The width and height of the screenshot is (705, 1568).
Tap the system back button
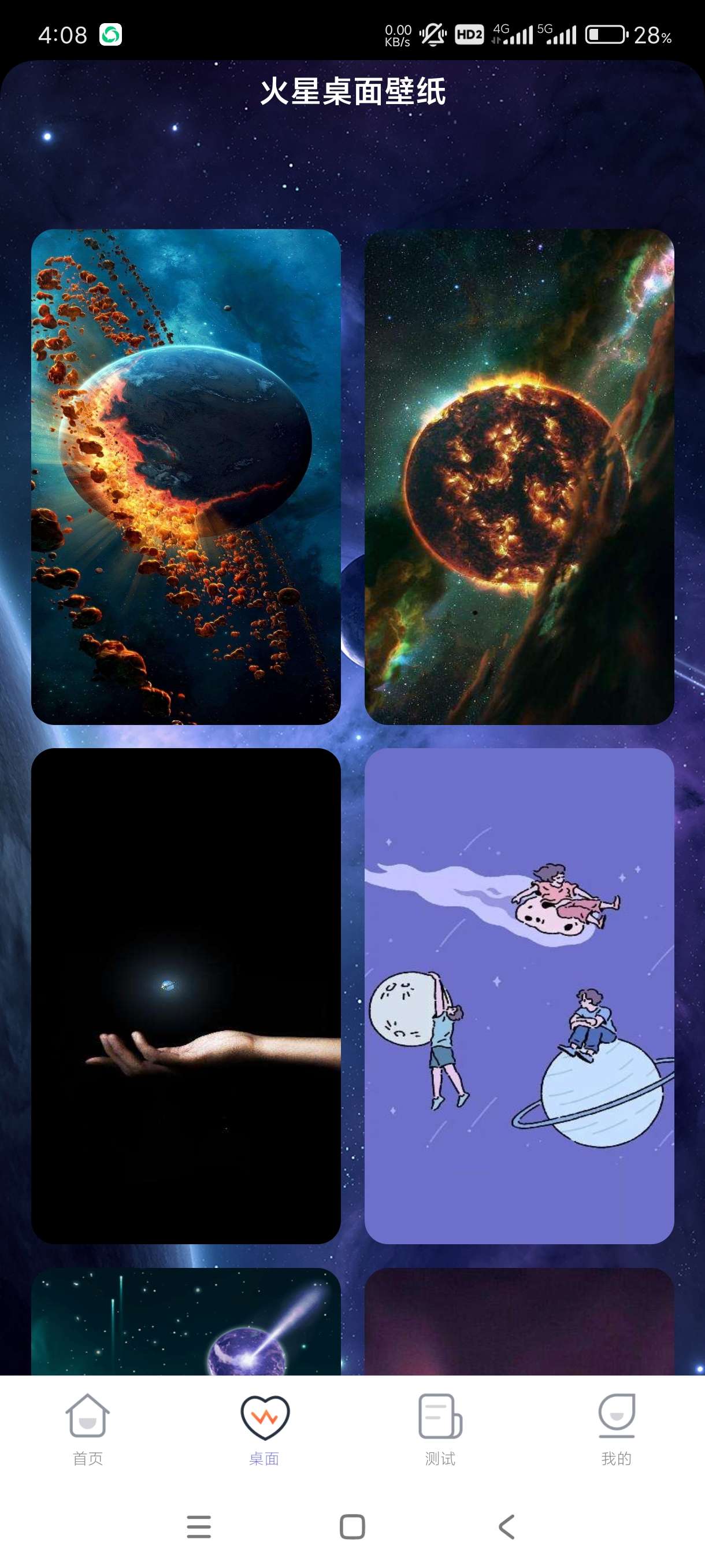pos(507,1526)
